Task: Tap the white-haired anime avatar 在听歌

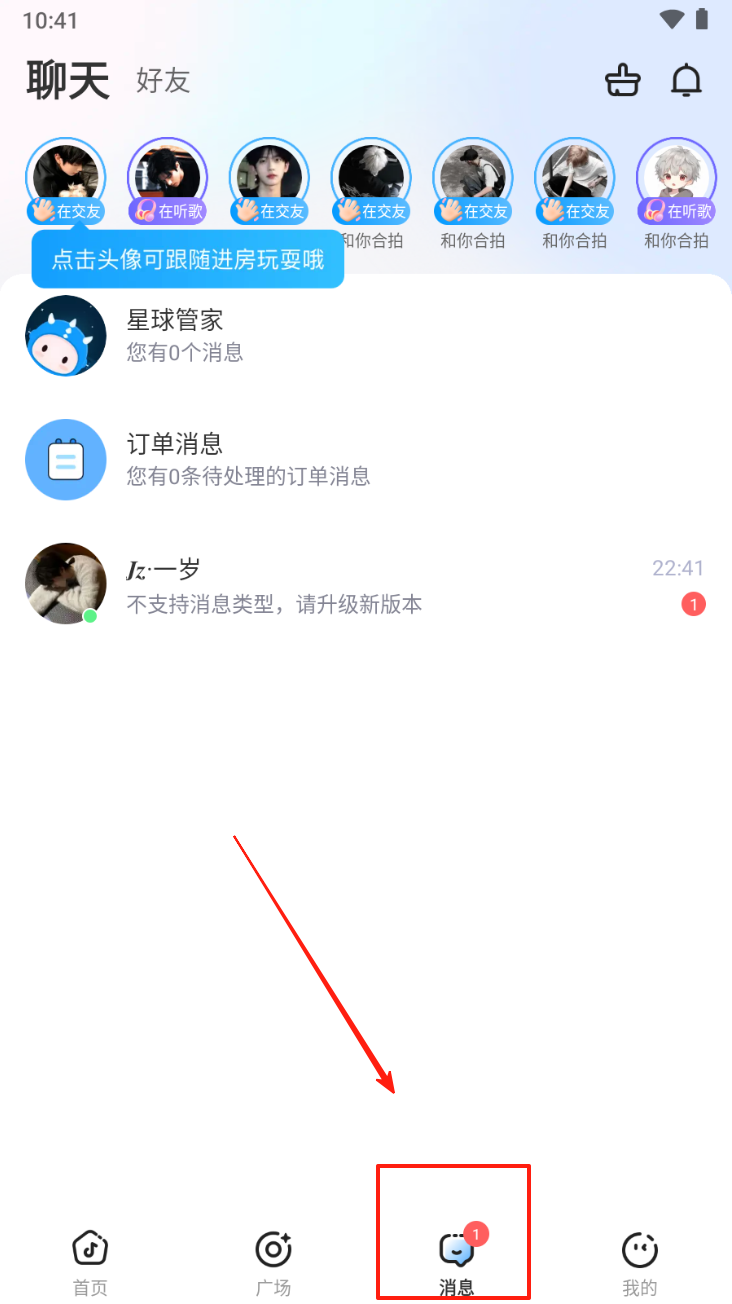Action: pos(676,180)
